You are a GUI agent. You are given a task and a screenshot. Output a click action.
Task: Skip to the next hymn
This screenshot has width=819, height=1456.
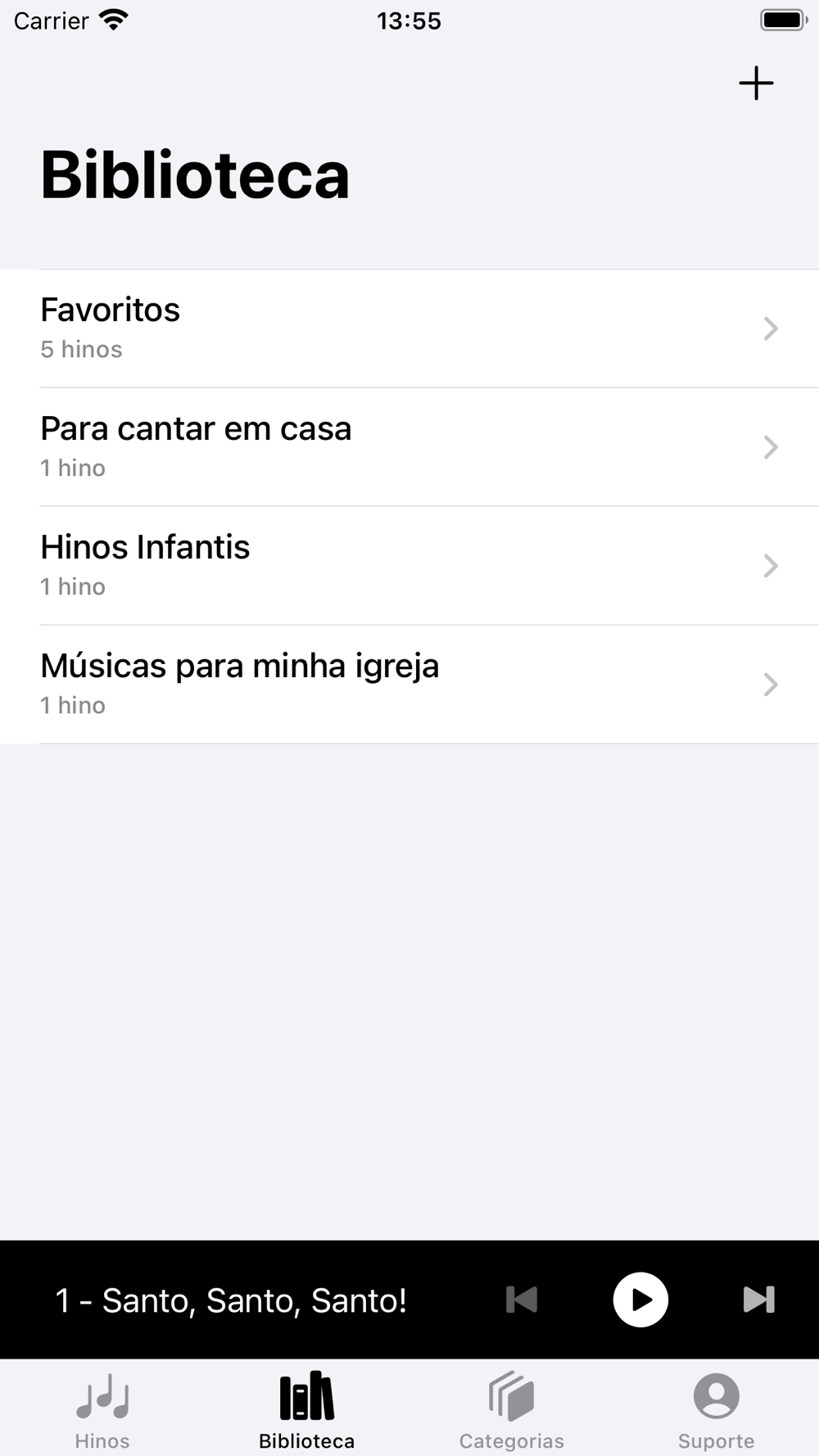(758, 1300)
